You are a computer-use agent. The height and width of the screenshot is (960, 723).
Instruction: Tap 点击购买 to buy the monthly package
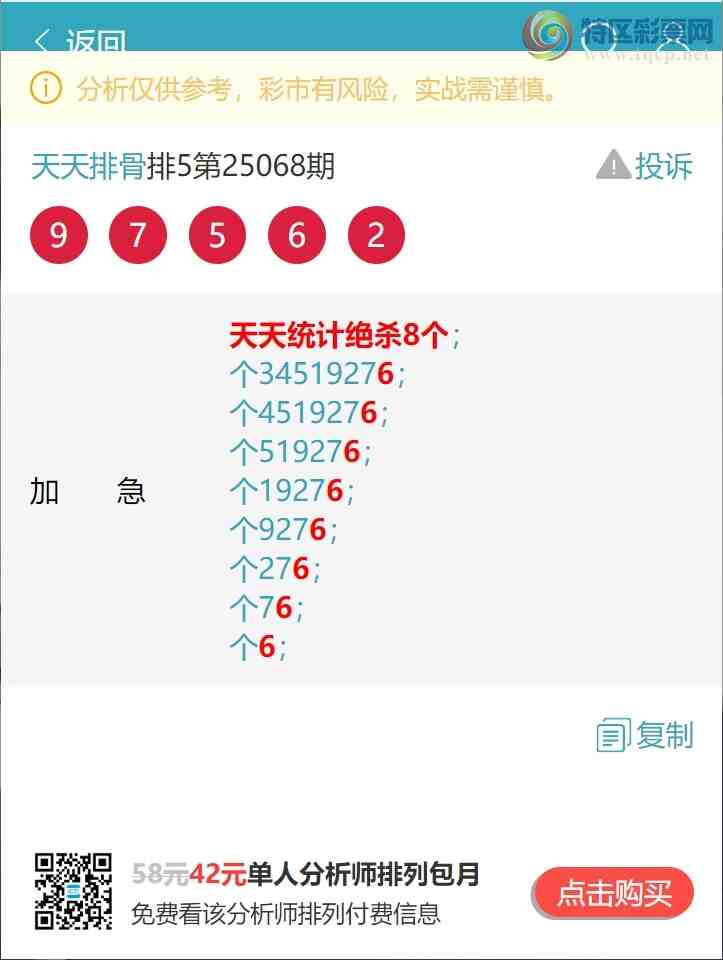(613, 892)
